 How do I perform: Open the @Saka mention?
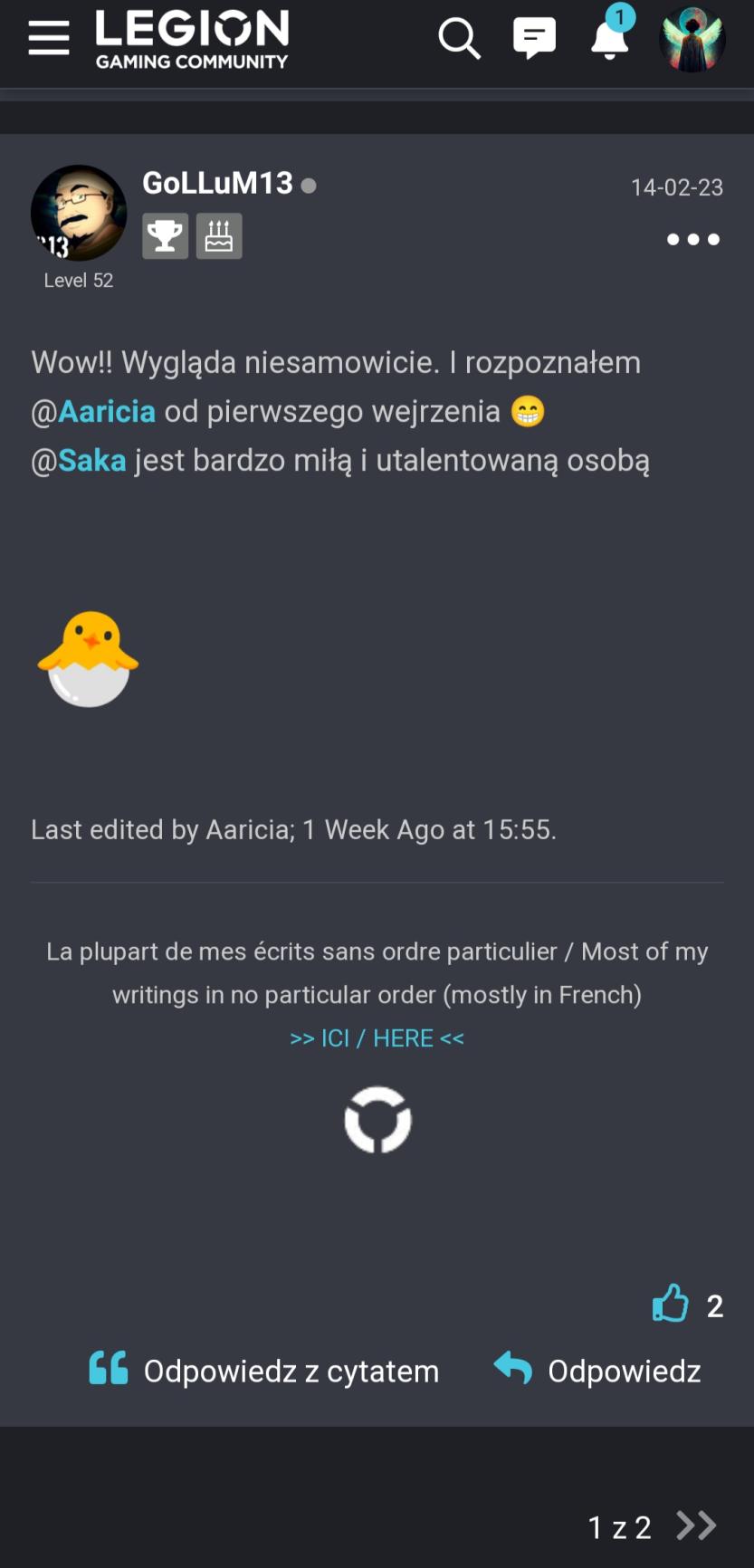point(91,461)
